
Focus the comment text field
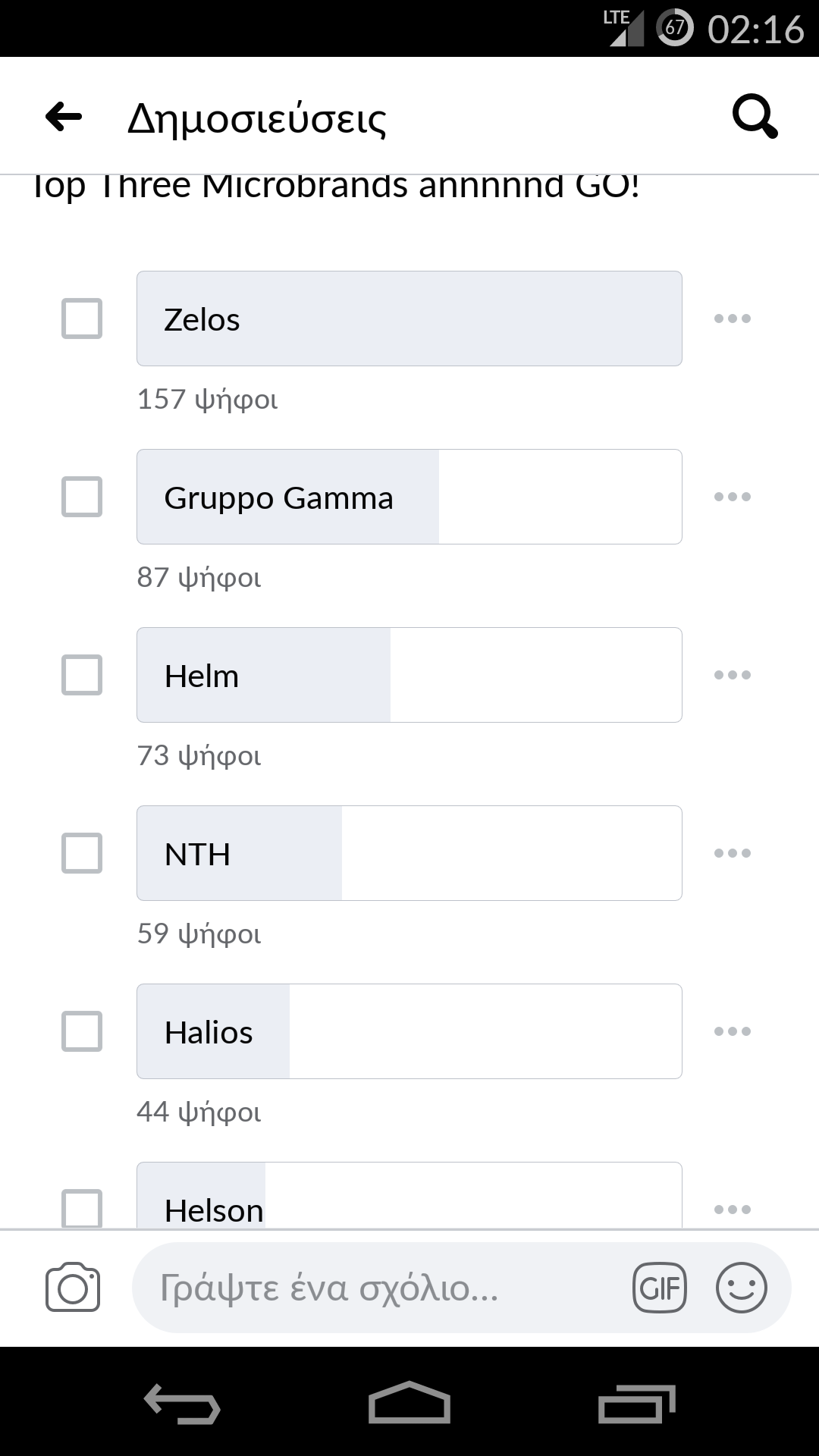[x=379, y=1288]
